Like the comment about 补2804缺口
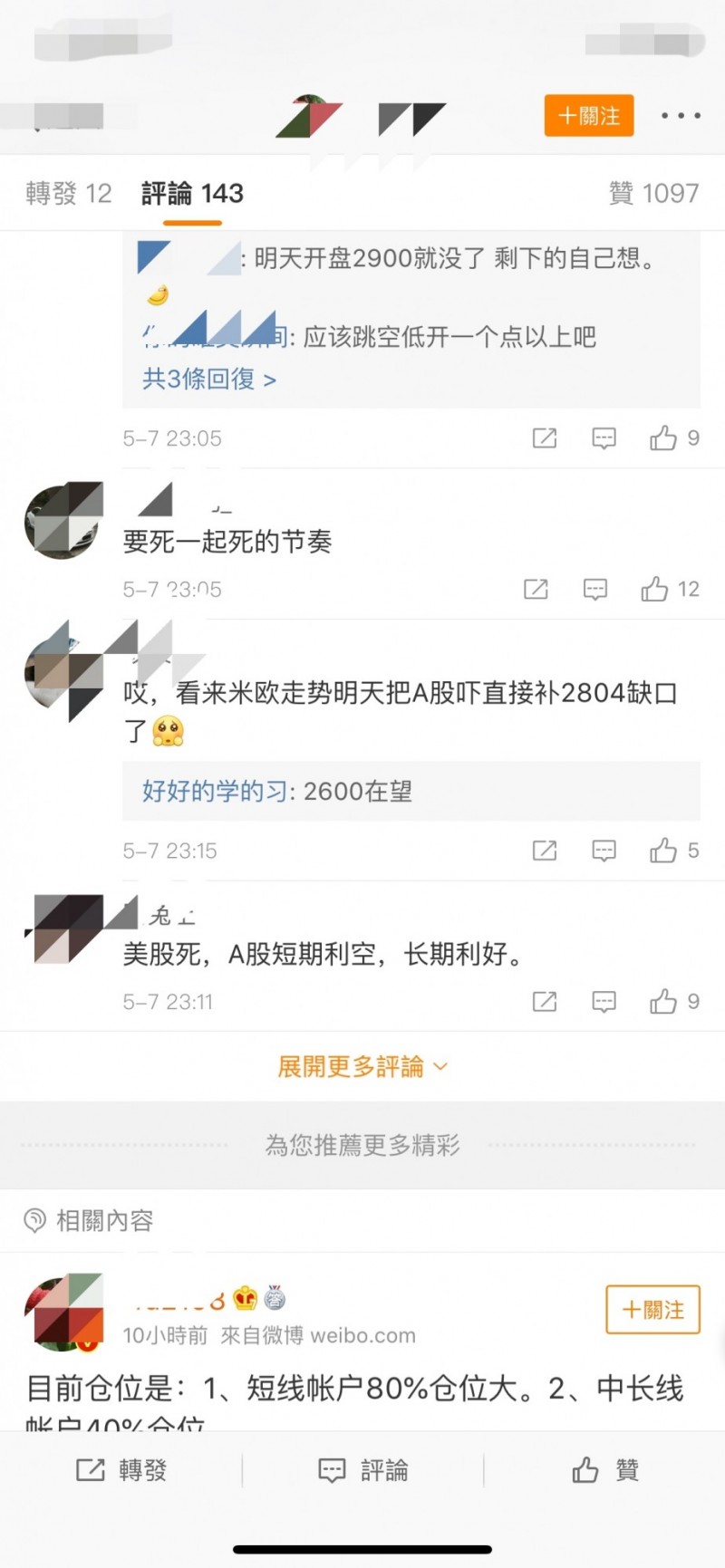725x1568 pixels. click(x=673, y=851)
